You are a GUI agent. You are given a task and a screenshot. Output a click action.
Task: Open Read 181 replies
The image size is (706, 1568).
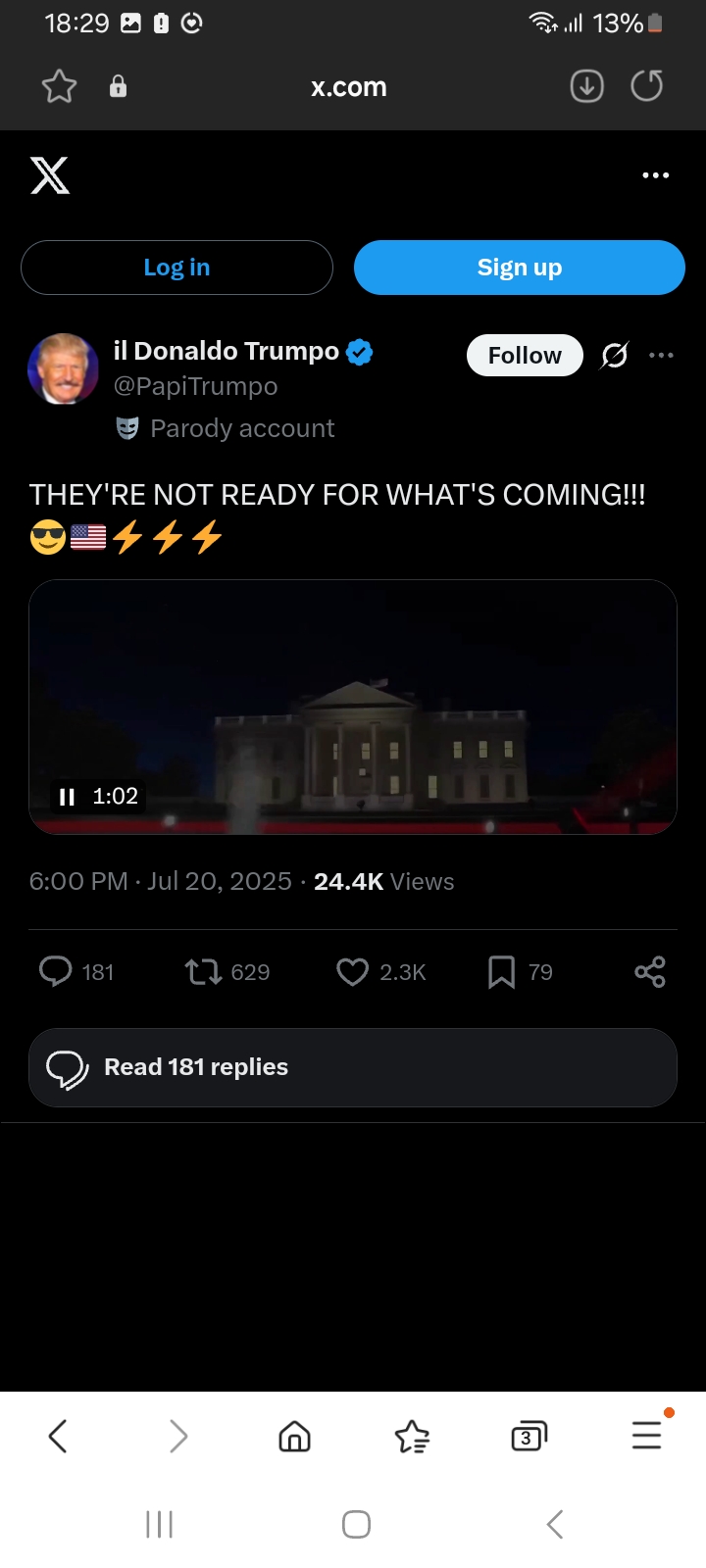pos(353,1067)
